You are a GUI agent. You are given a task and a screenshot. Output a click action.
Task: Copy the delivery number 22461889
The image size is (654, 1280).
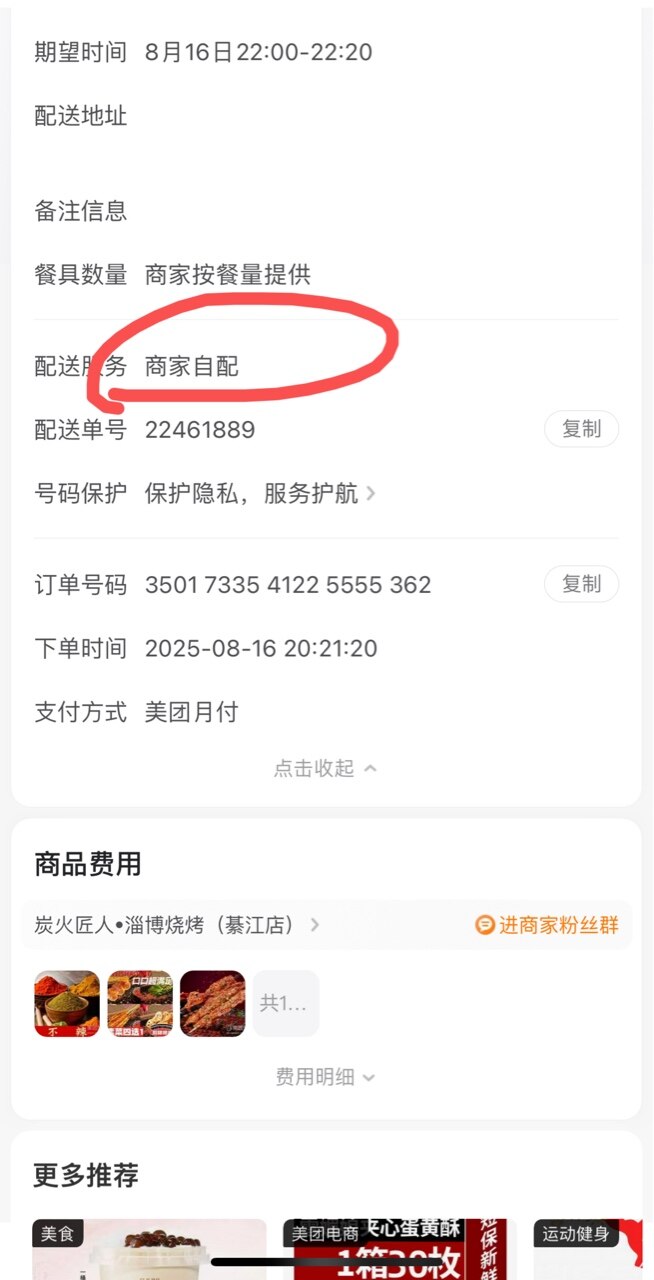point(581,429)
